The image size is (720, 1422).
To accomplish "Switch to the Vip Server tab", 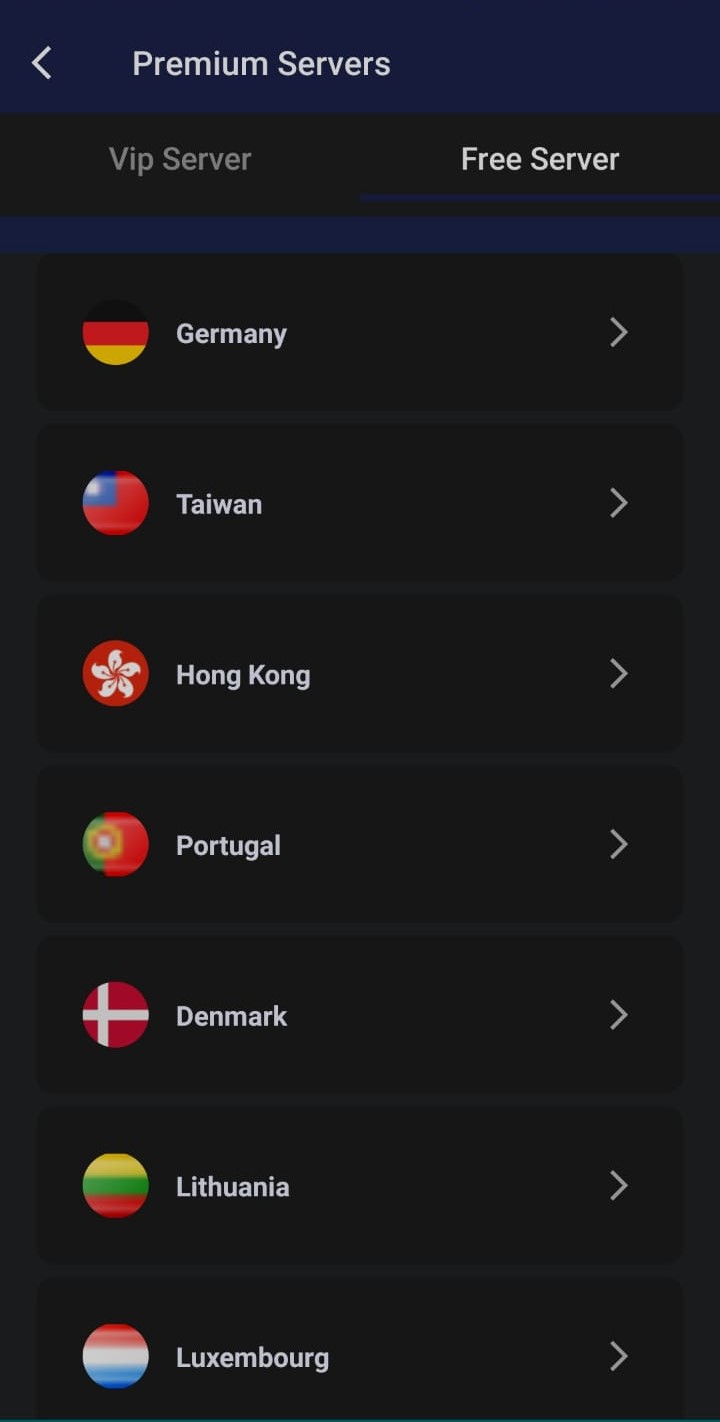I will click(180, 159).
